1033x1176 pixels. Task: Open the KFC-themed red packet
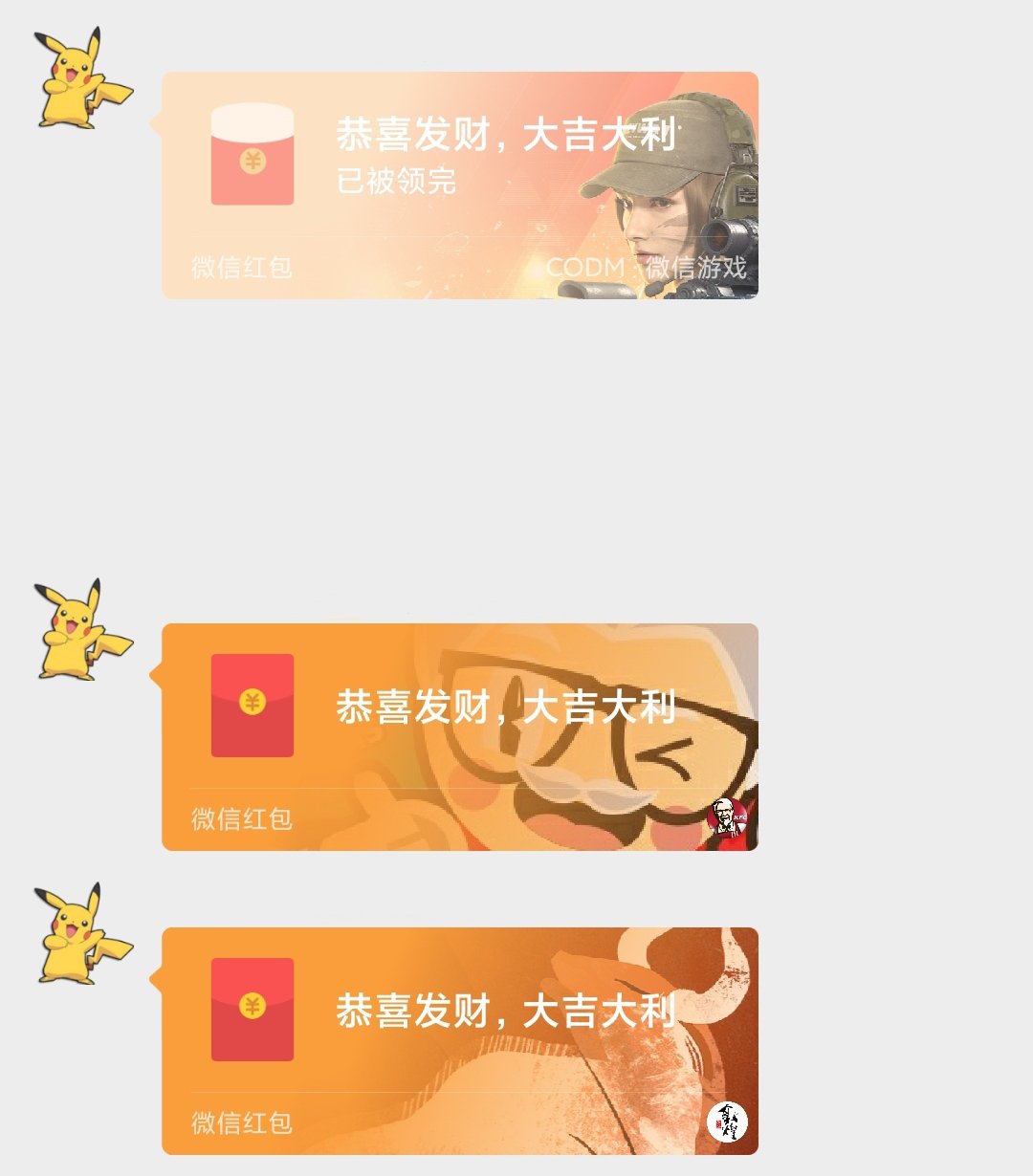(x=459, y=736)
